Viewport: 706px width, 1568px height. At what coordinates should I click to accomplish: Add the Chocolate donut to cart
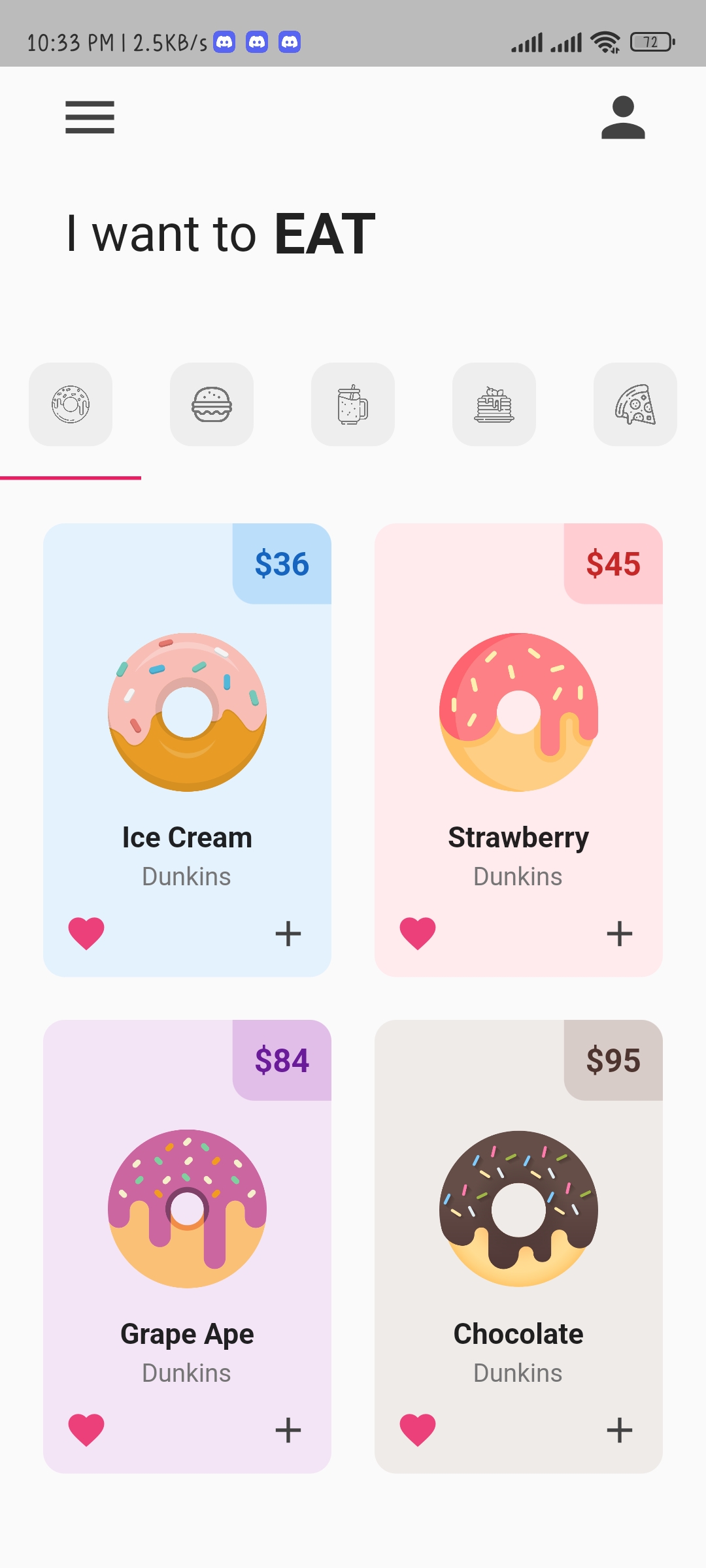click(x=619, y=1429)
